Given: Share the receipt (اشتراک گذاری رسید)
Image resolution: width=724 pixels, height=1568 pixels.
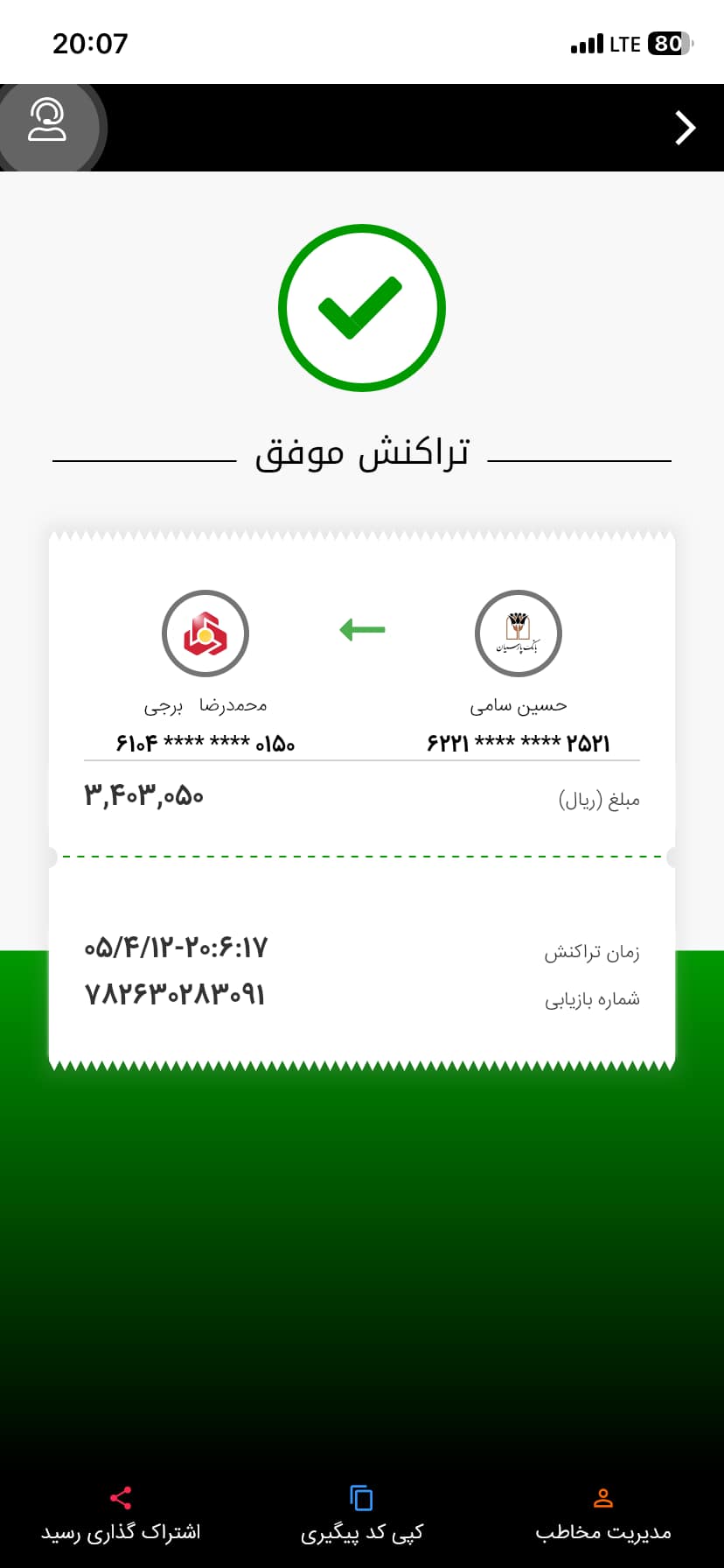Looking at the screenshot, I should (x=121, y=1515).
